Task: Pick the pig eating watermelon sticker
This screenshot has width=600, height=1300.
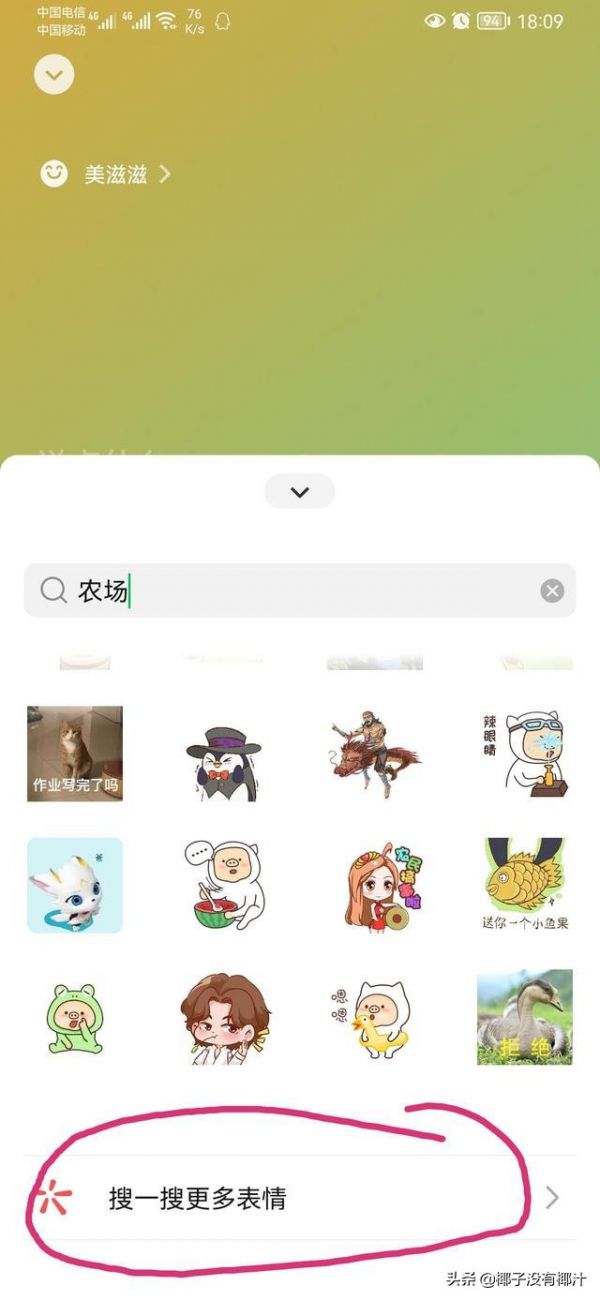Action: pyautogui.click(x=224, y=886)
